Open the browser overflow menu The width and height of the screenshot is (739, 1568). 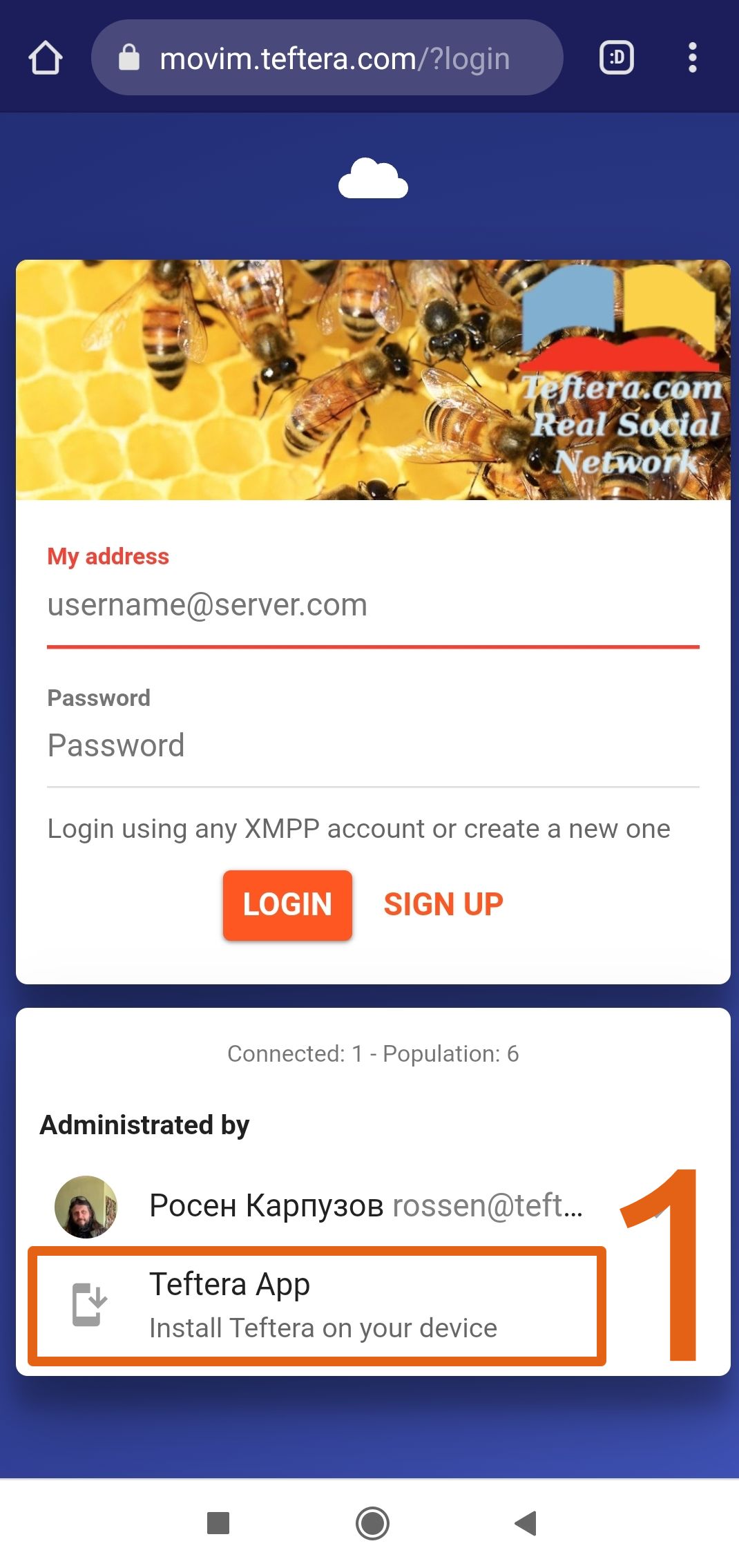692,58
